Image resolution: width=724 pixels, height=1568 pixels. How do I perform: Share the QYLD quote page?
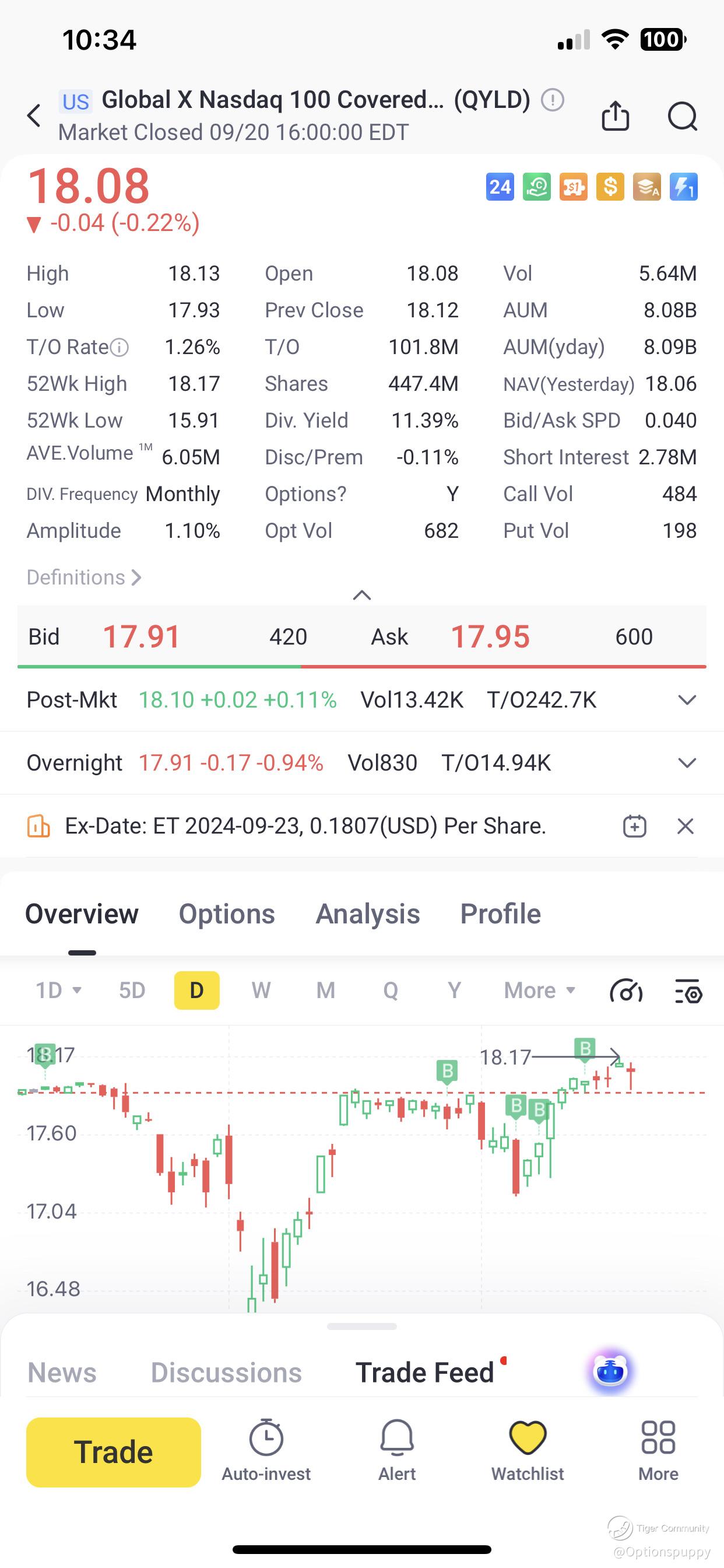pos(615,116)
